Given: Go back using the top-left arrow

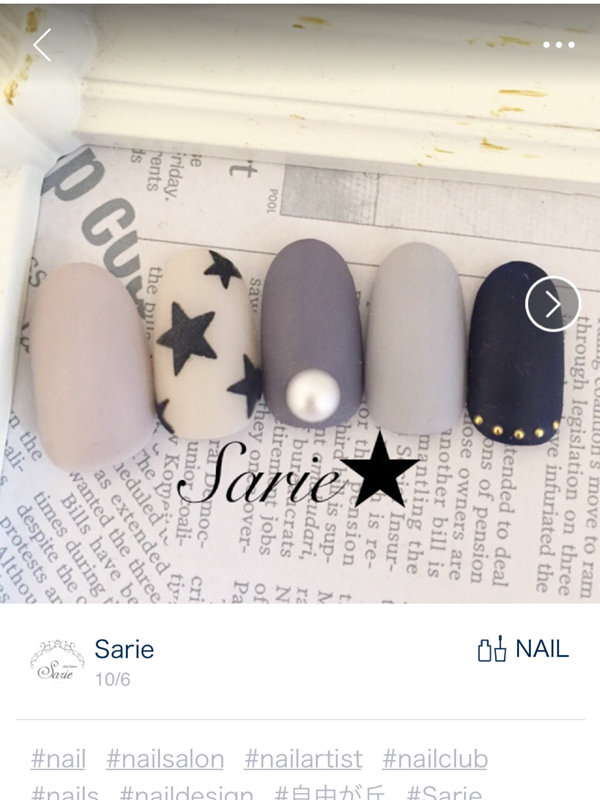Looking at the screenshot, I should (x=41, y=45).
